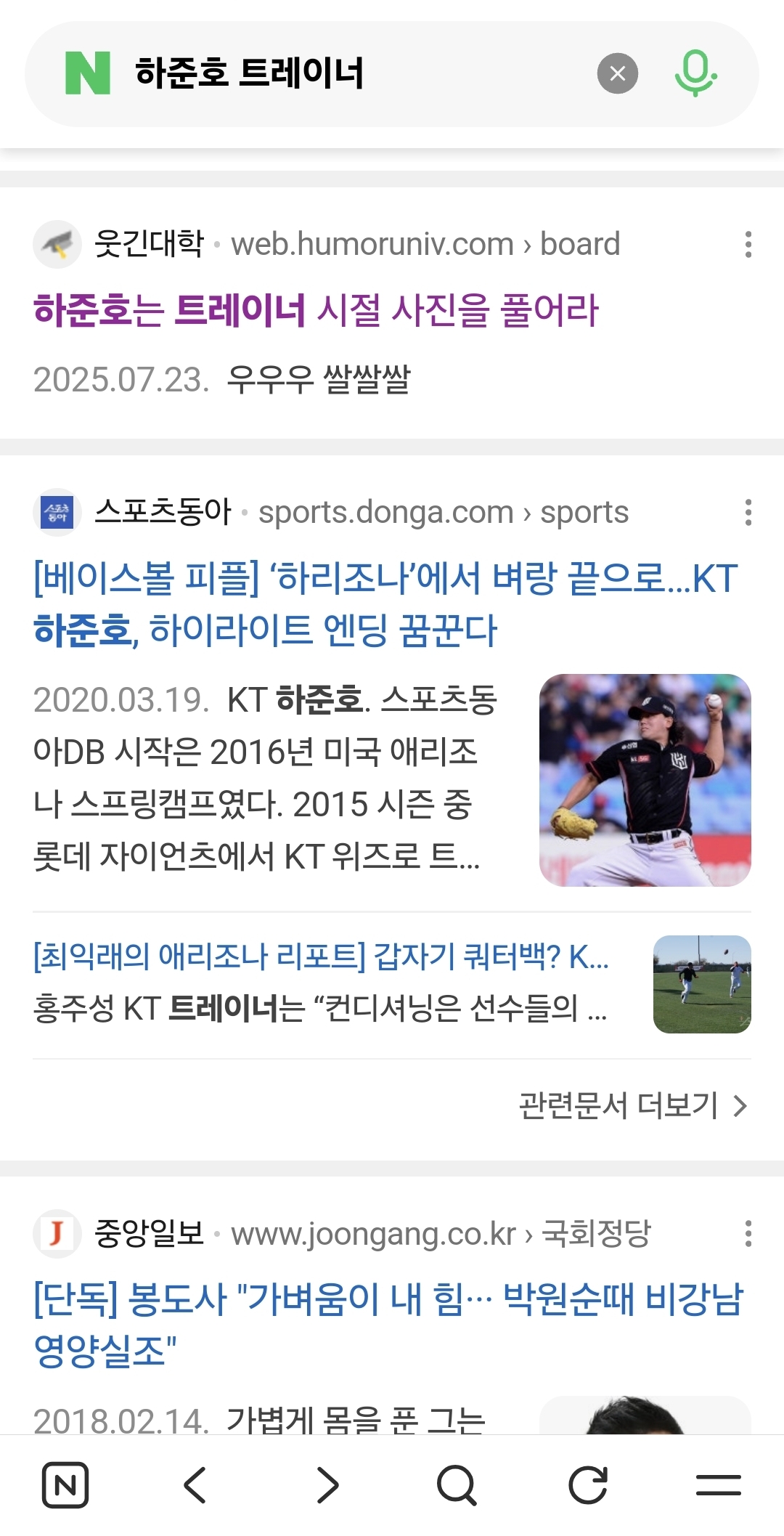
Task: Open 최익래의 애리조나 리포트 article
Action: pos(321,957)
